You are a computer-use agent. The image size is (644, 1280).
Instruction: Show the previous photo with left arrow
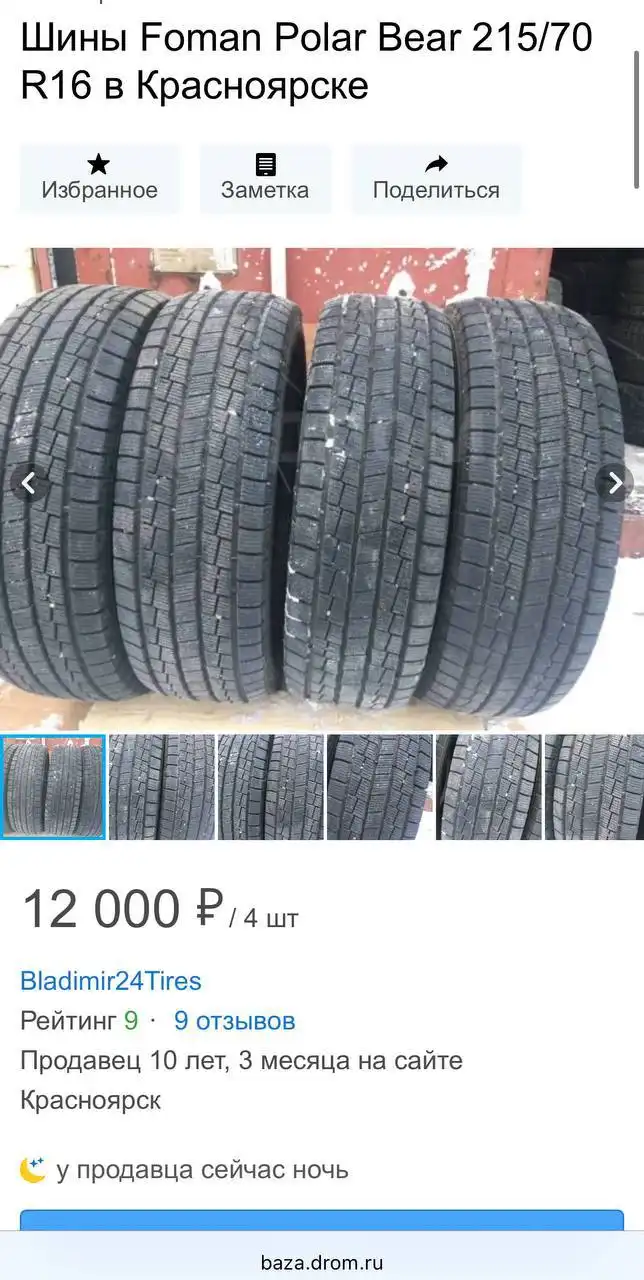(29, 484)
